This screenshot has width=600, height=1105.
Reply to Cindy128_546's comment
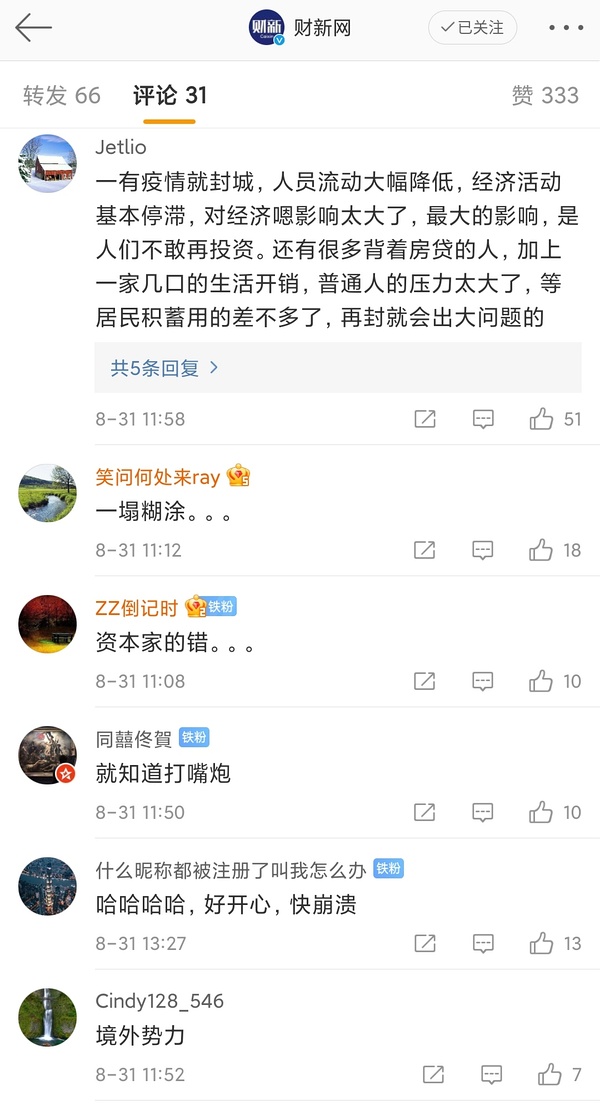491,1075
